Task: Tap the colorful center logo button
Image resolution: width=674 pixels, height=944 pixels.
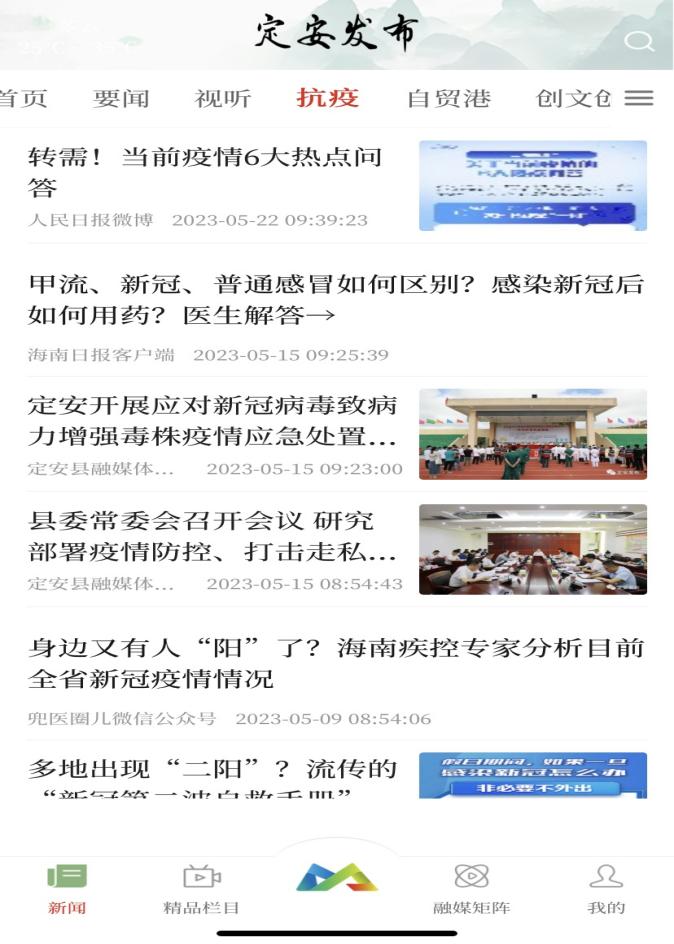Action: tap(337, 877)
